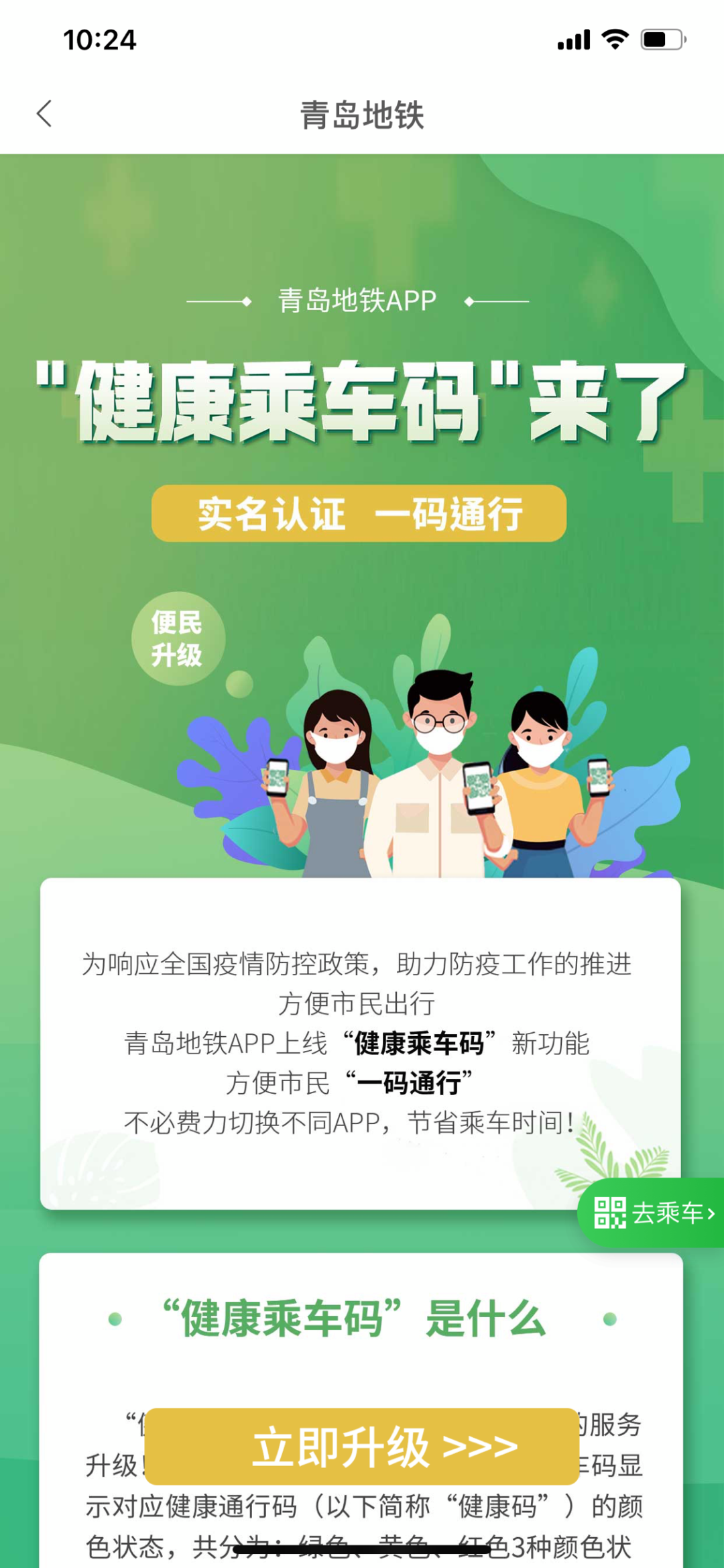
Task: Go back from the 青岛地铁 page
Action: pyautogui.click(x=44, y=114)
